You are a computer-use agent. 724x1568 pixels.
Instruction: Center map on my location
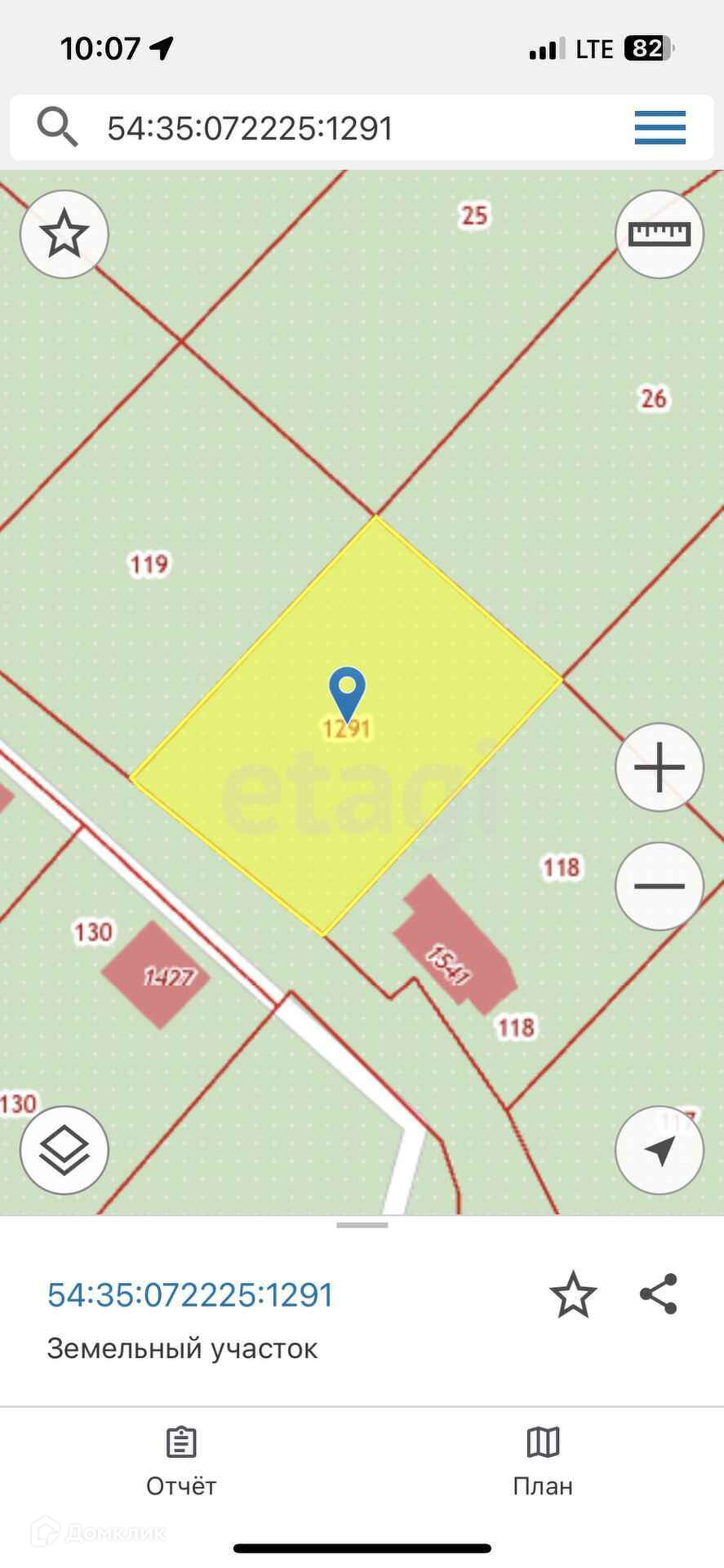[660, 1151]
